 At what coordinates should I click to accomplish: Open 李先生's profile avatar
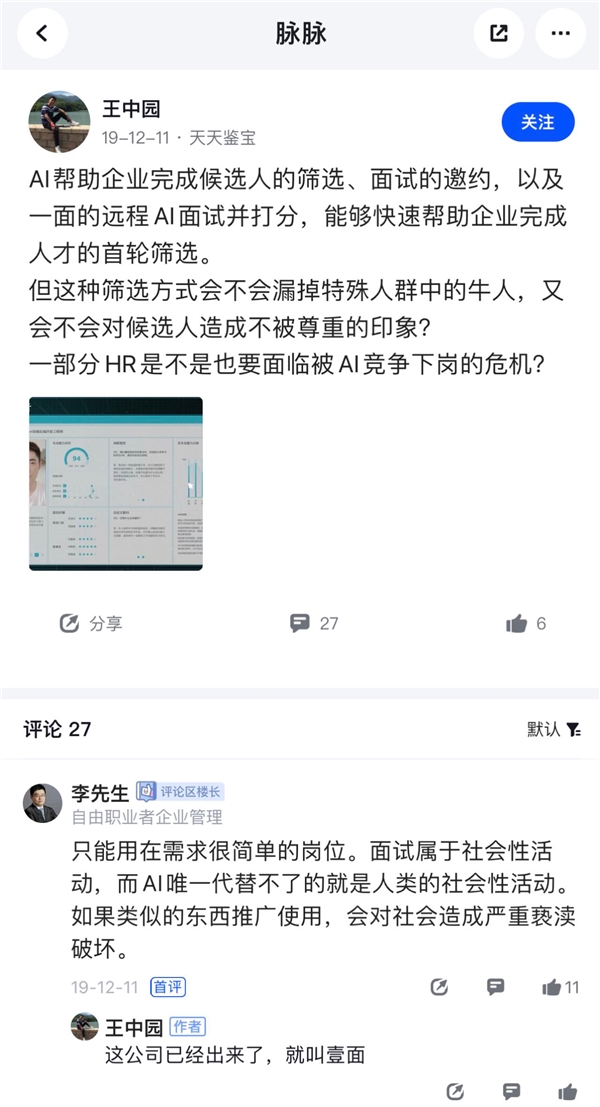click(x=42, y=803)
